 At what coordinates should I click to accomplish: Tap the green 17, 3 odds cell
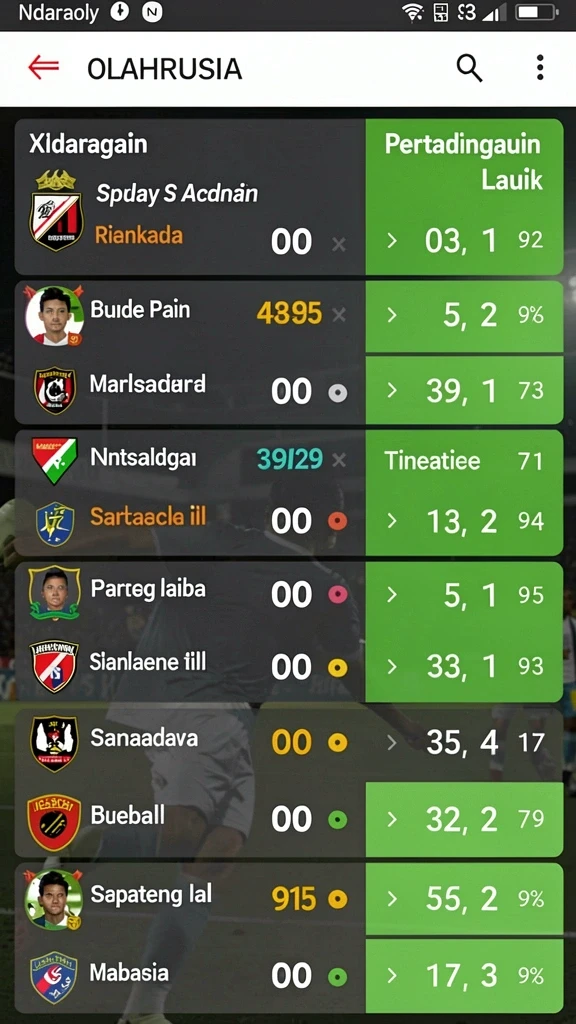(x=464, y=976)
